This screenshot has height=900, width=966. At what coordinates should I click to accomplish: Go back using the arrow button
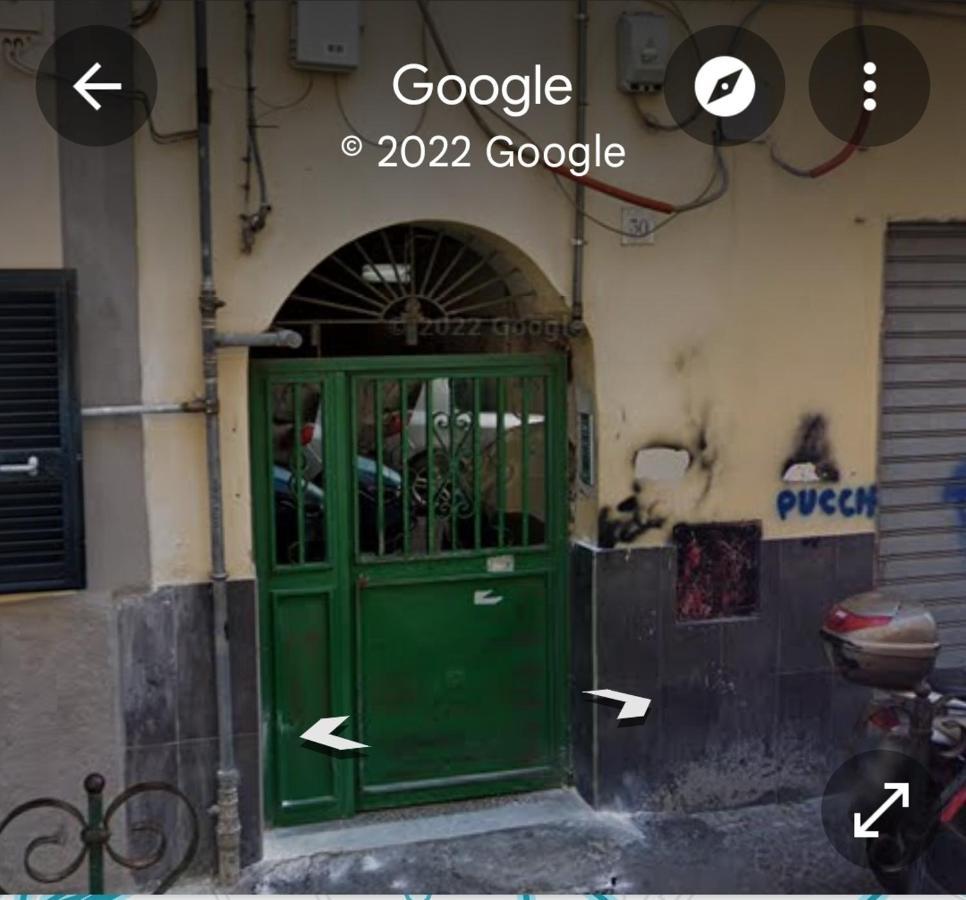pyautogui.click(x=96, y=87)
